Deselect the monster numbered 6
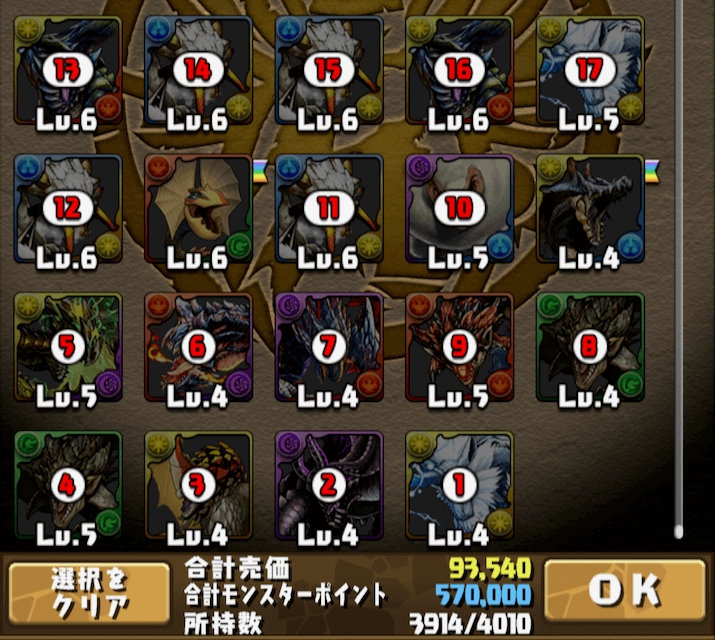 click(198, 347)
